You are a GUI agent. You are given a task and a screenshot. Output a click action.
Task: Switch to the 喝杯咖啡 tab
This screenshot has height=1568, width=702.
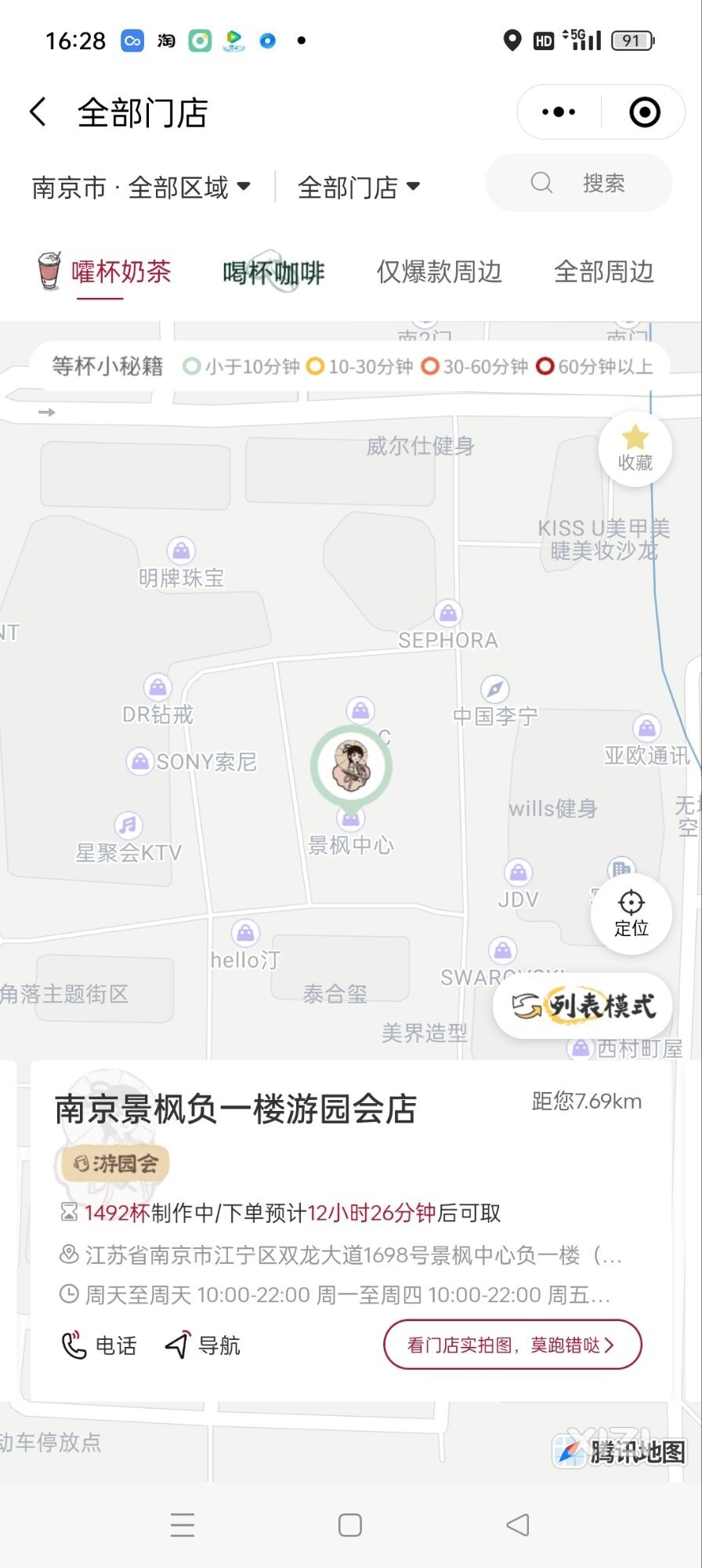(x=273, y=272)
